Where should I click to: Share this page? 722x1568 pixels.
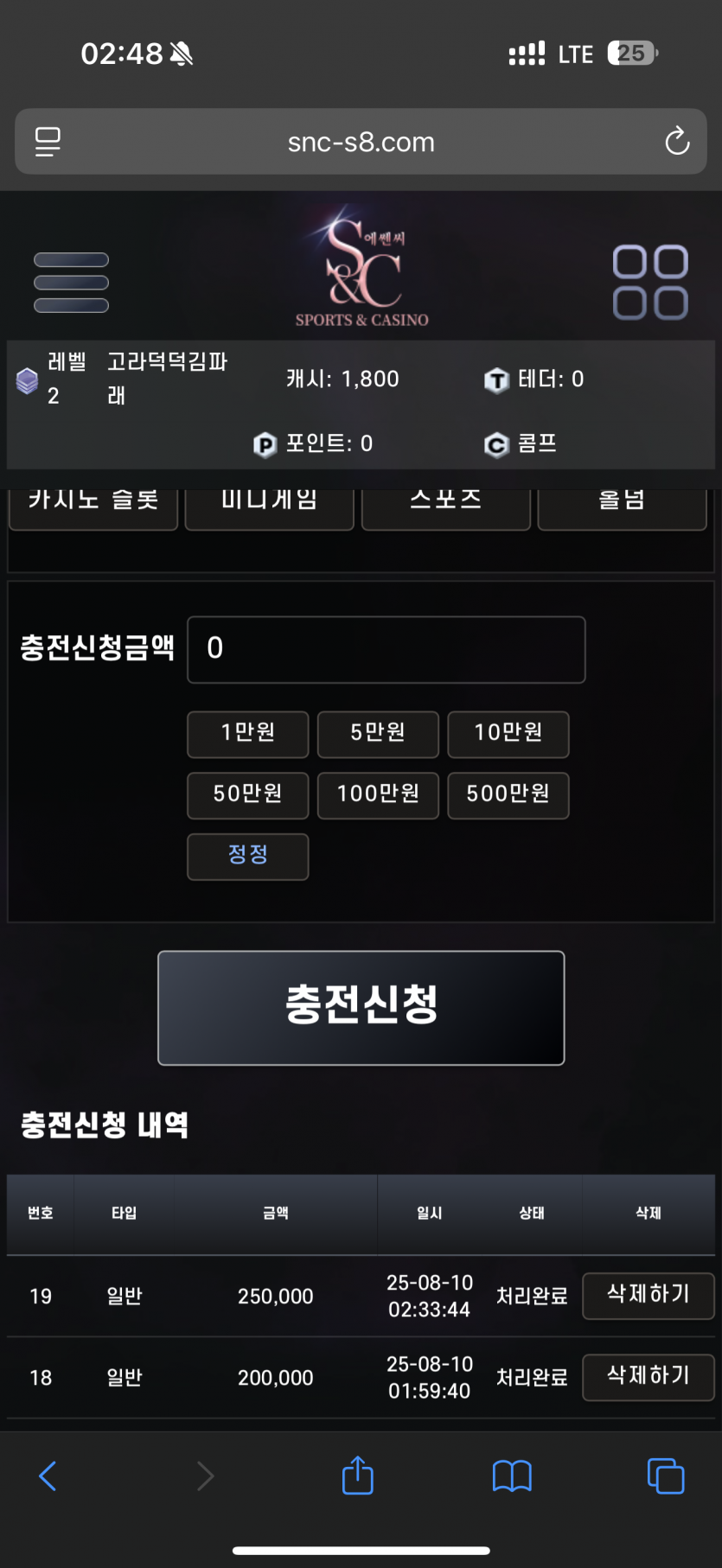coord(358,1476)
